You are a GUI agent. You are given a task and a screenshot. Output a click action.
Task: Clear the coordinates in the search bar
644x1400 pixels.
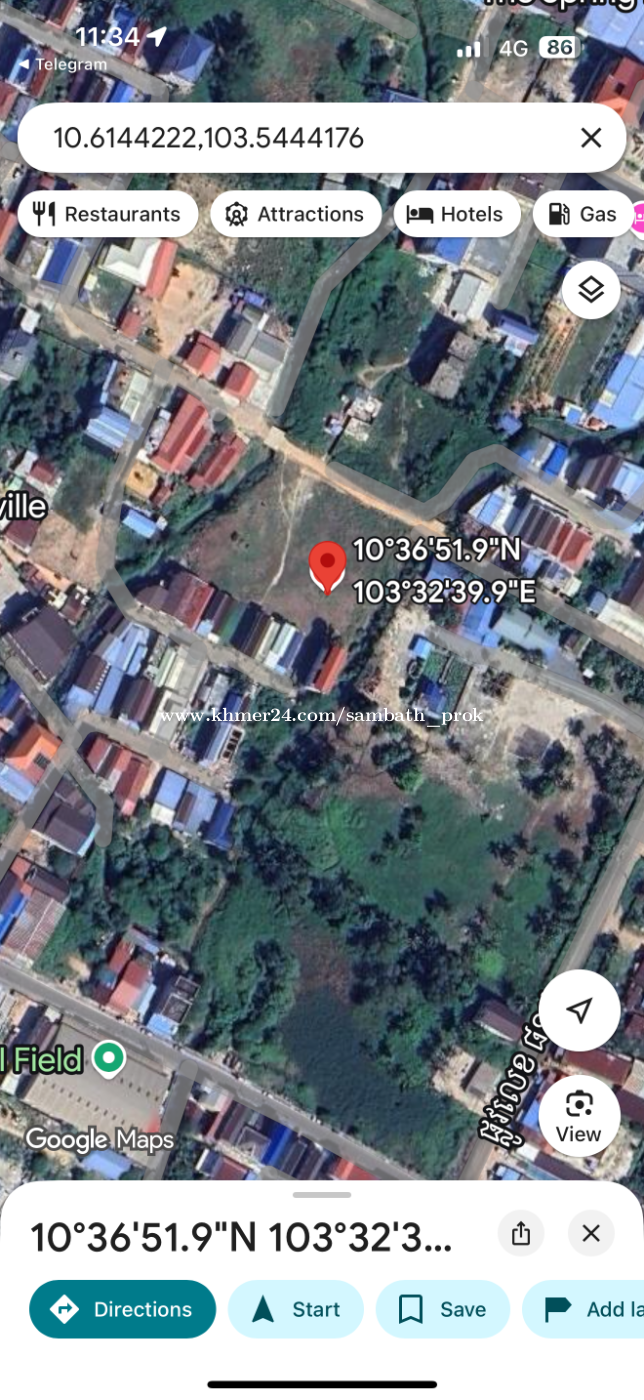tap(591, 138)
